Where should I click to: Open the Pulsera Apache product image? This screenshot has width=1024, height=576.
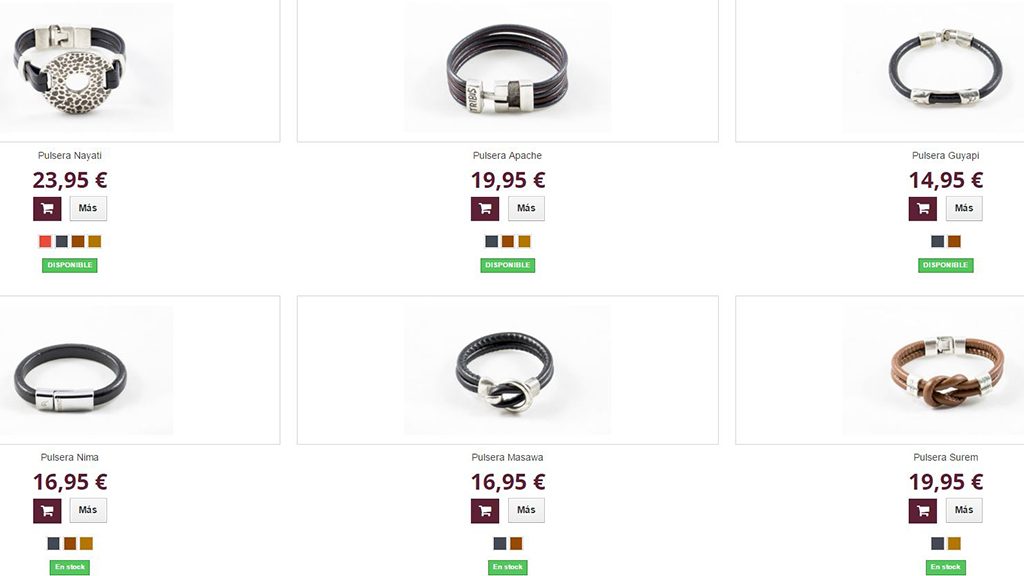(x=507, y=68)
